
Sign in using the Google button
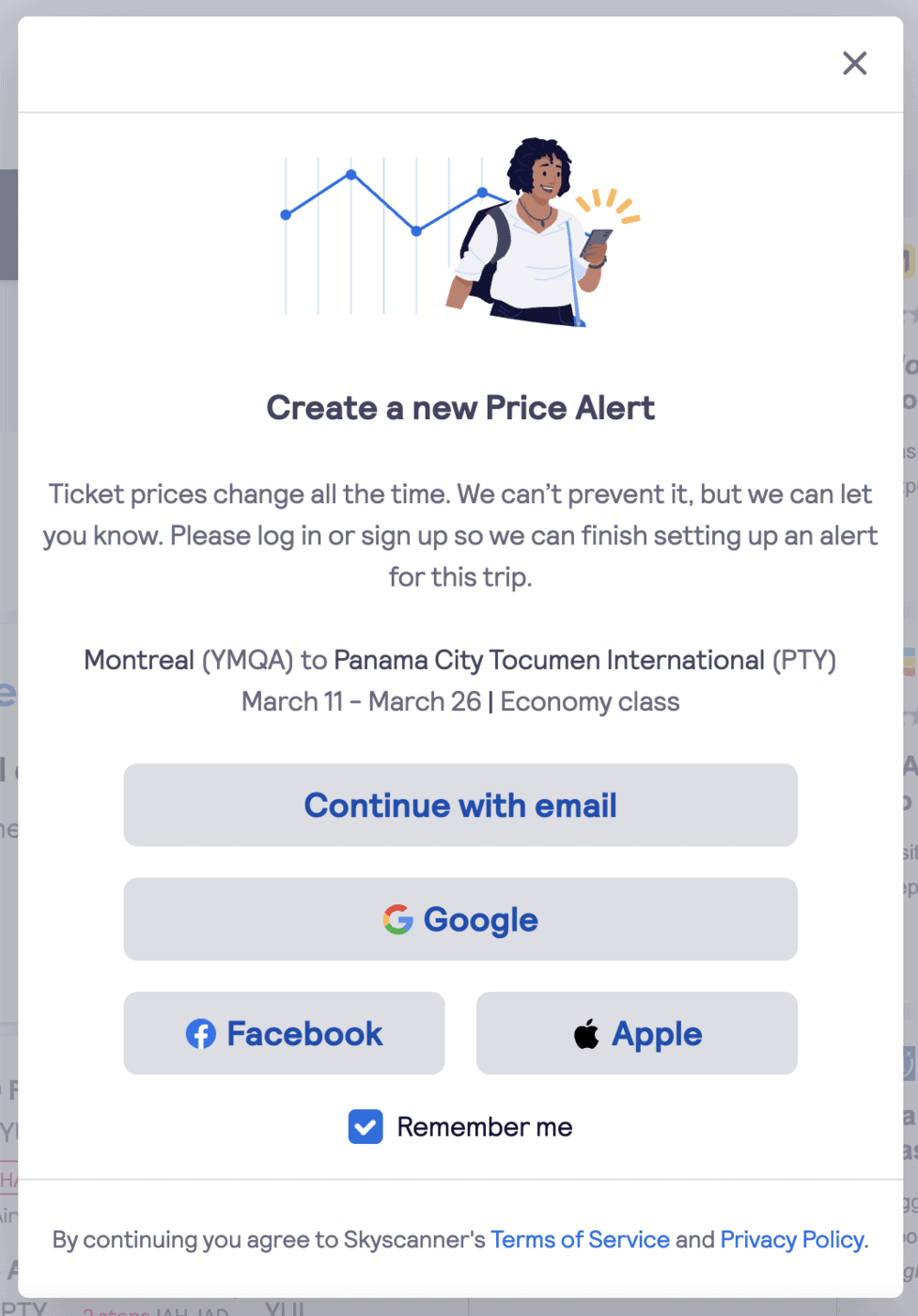(x=459, y=919)
